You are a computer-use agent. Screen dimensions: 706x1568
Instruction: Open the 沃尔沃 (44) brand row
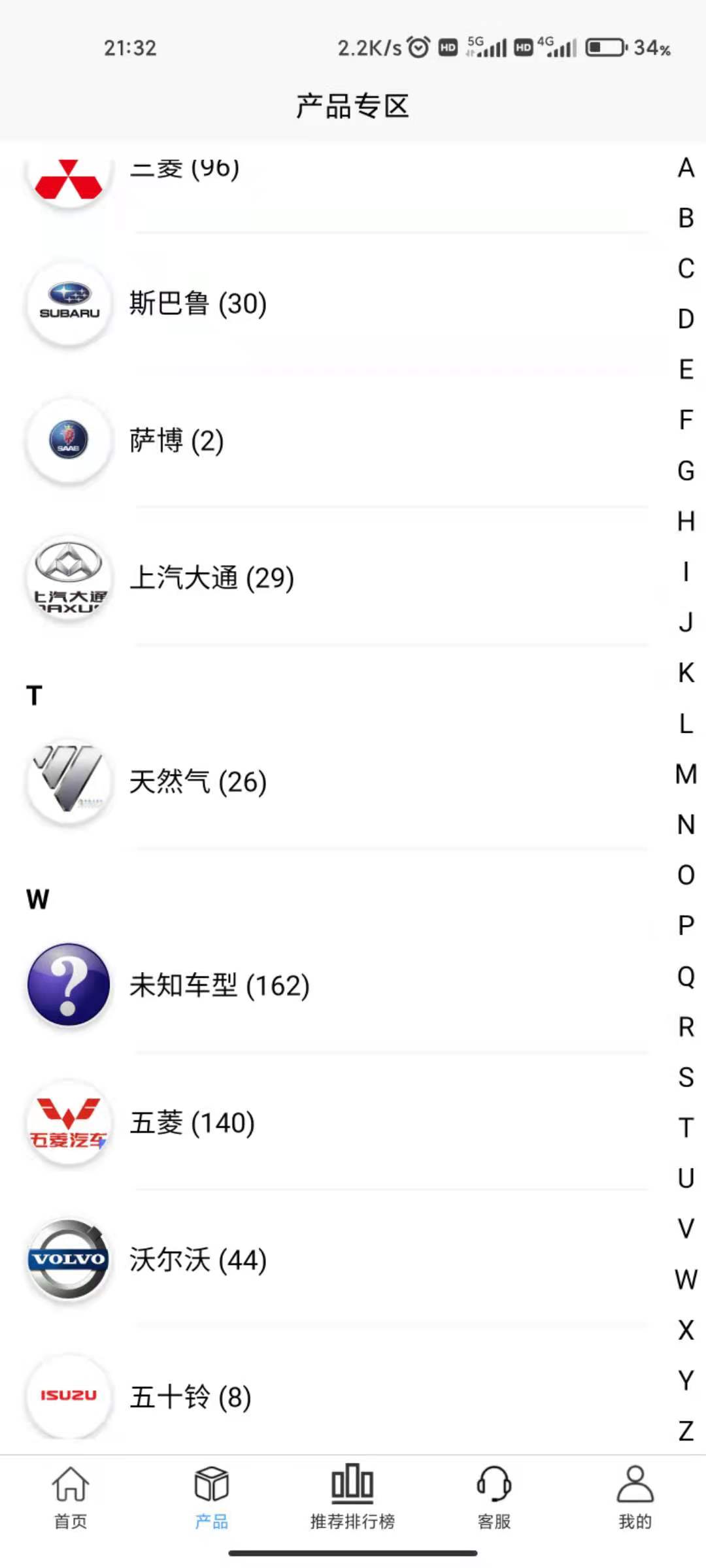click(198, 1260)
